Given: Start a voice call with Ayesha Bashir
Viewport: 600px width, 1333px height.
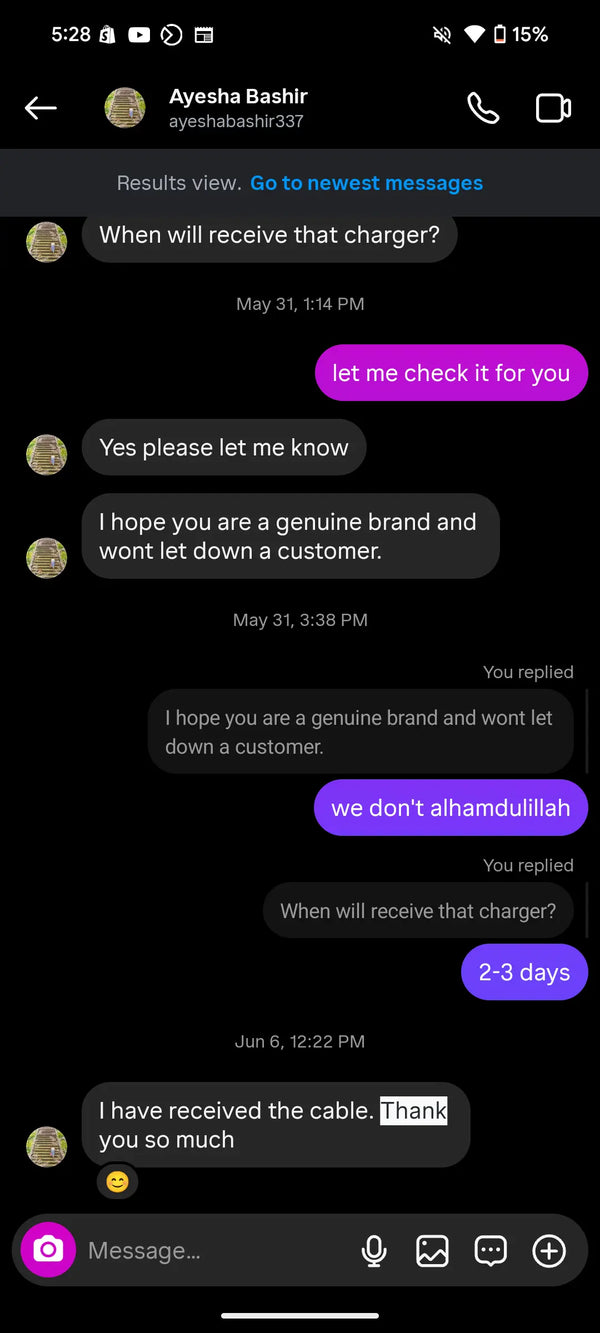Looking at the screenshot, I should 483,108.
